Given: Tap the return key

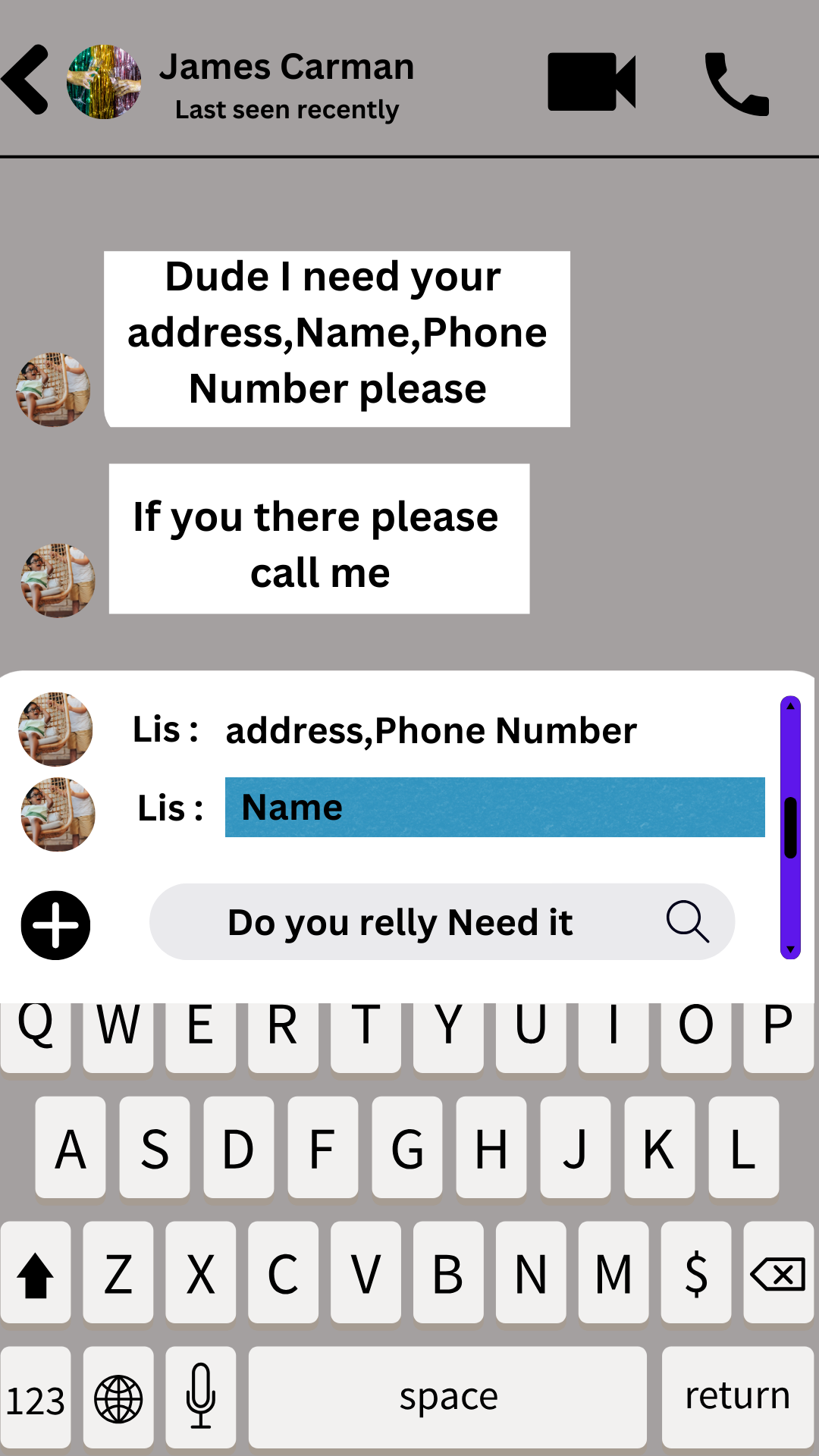Looking at the screenshot, I should tap(737, 1396).
